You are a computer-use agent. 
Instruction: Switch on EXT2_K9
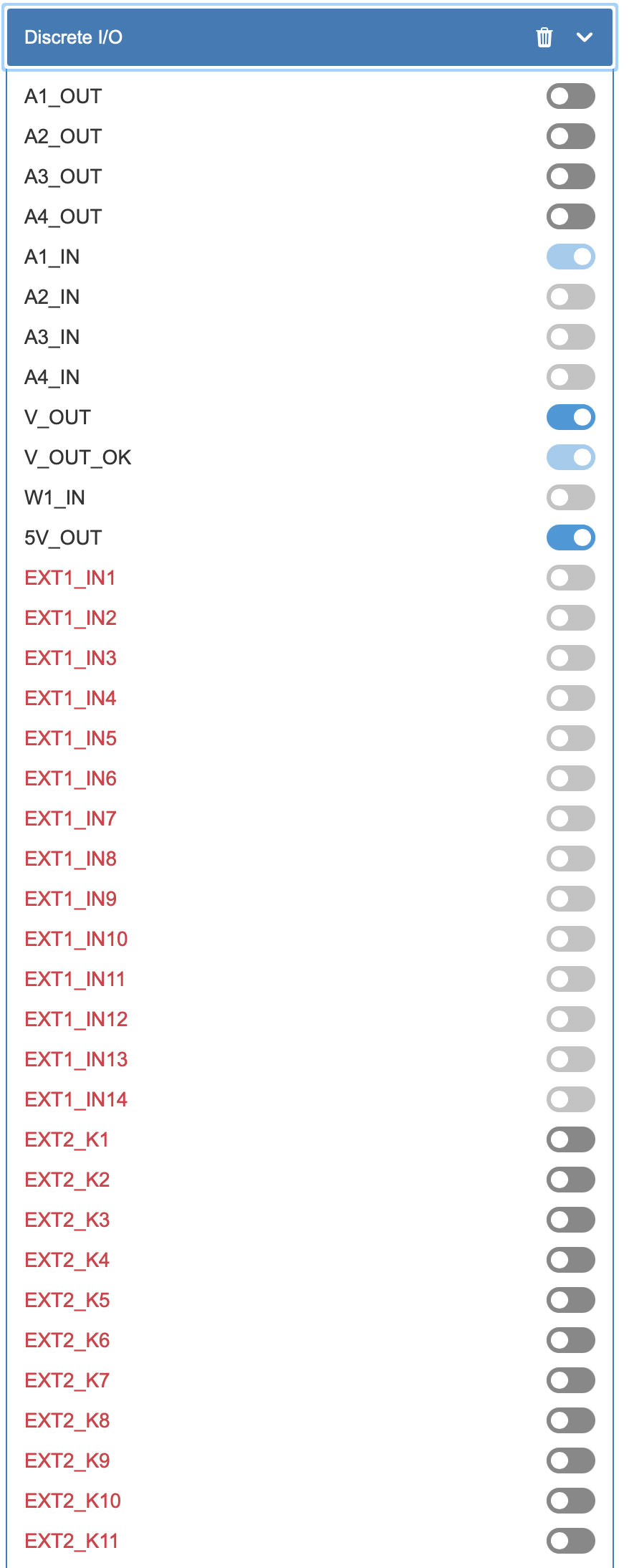tap(570, 1461)
